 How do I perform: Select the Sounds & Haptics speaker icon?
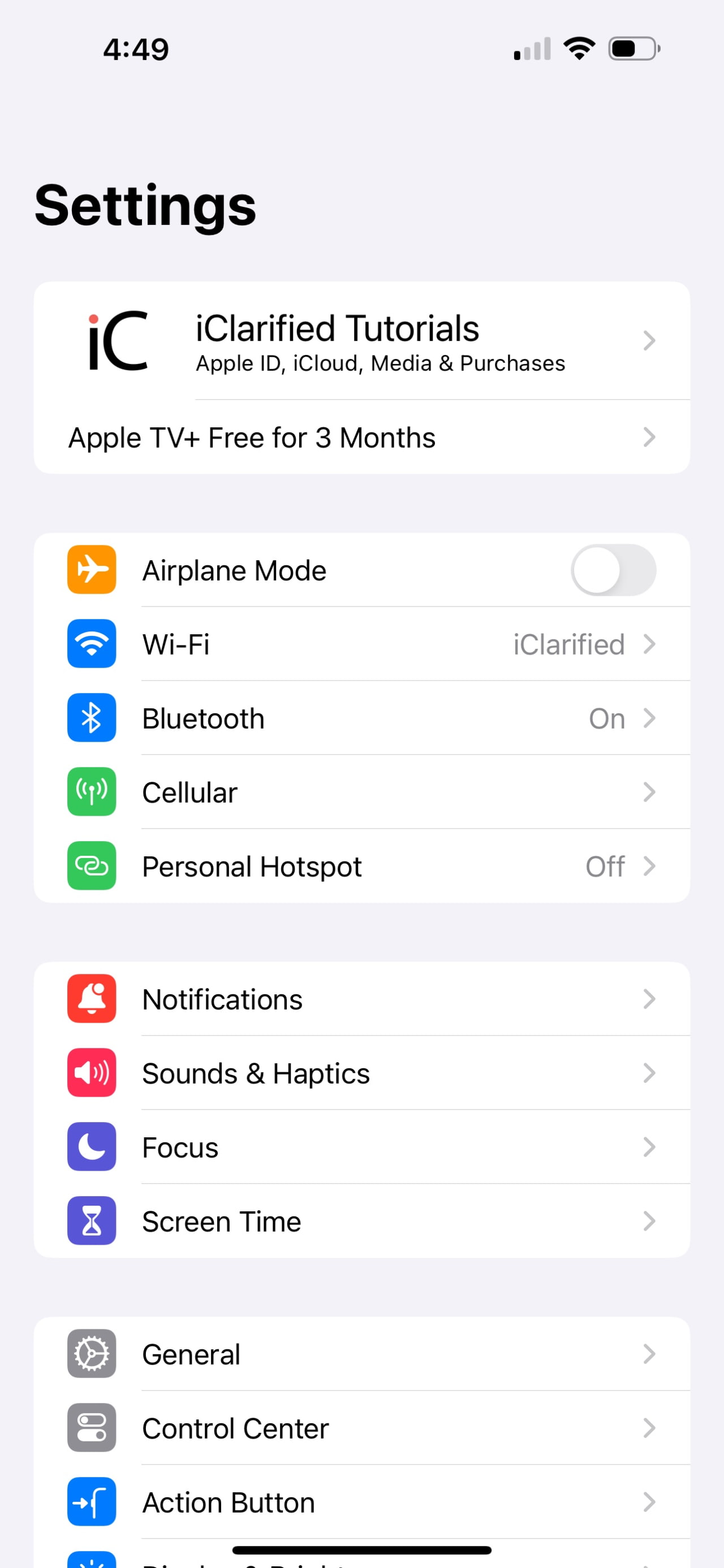[90, 1073]
